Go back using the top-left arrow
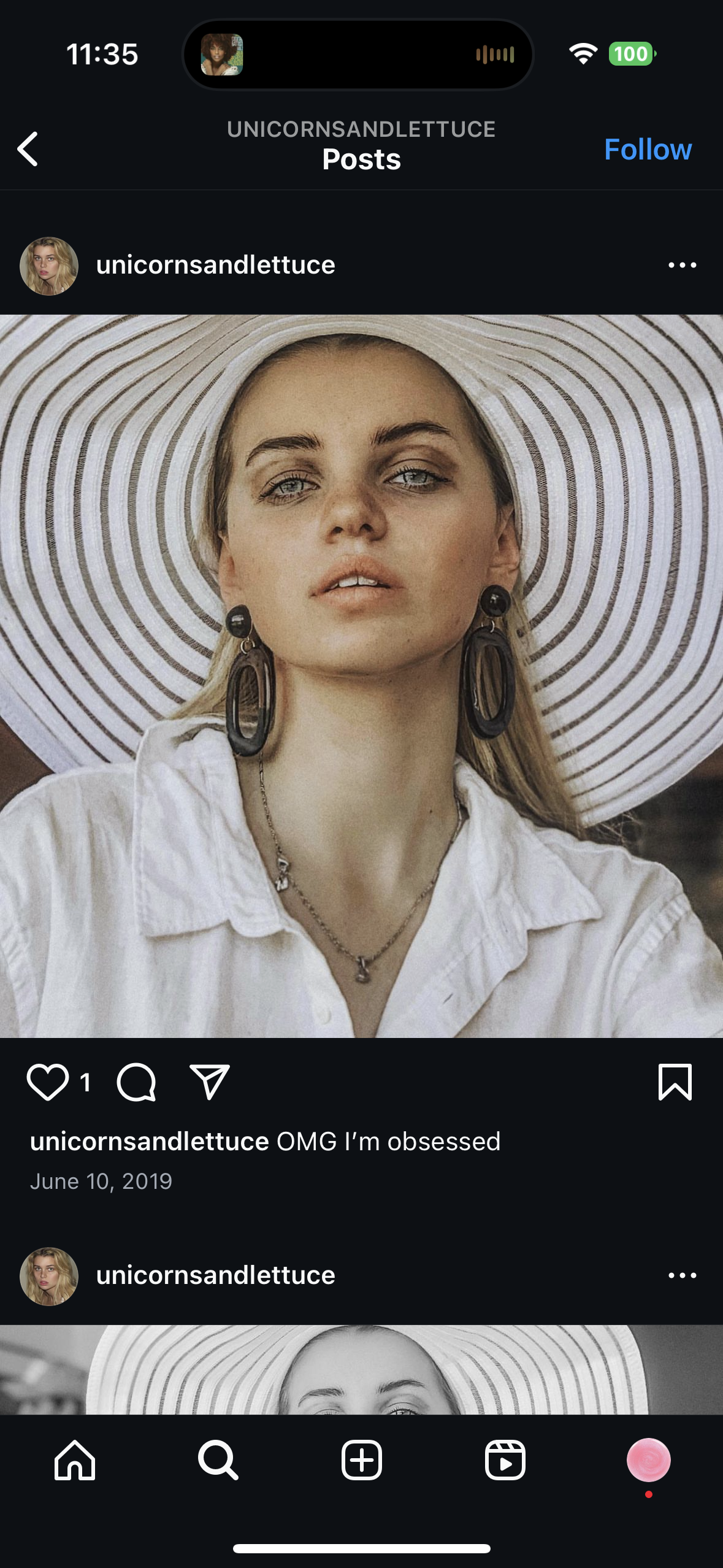This screenshot has width=723, height=1568. 28,149
